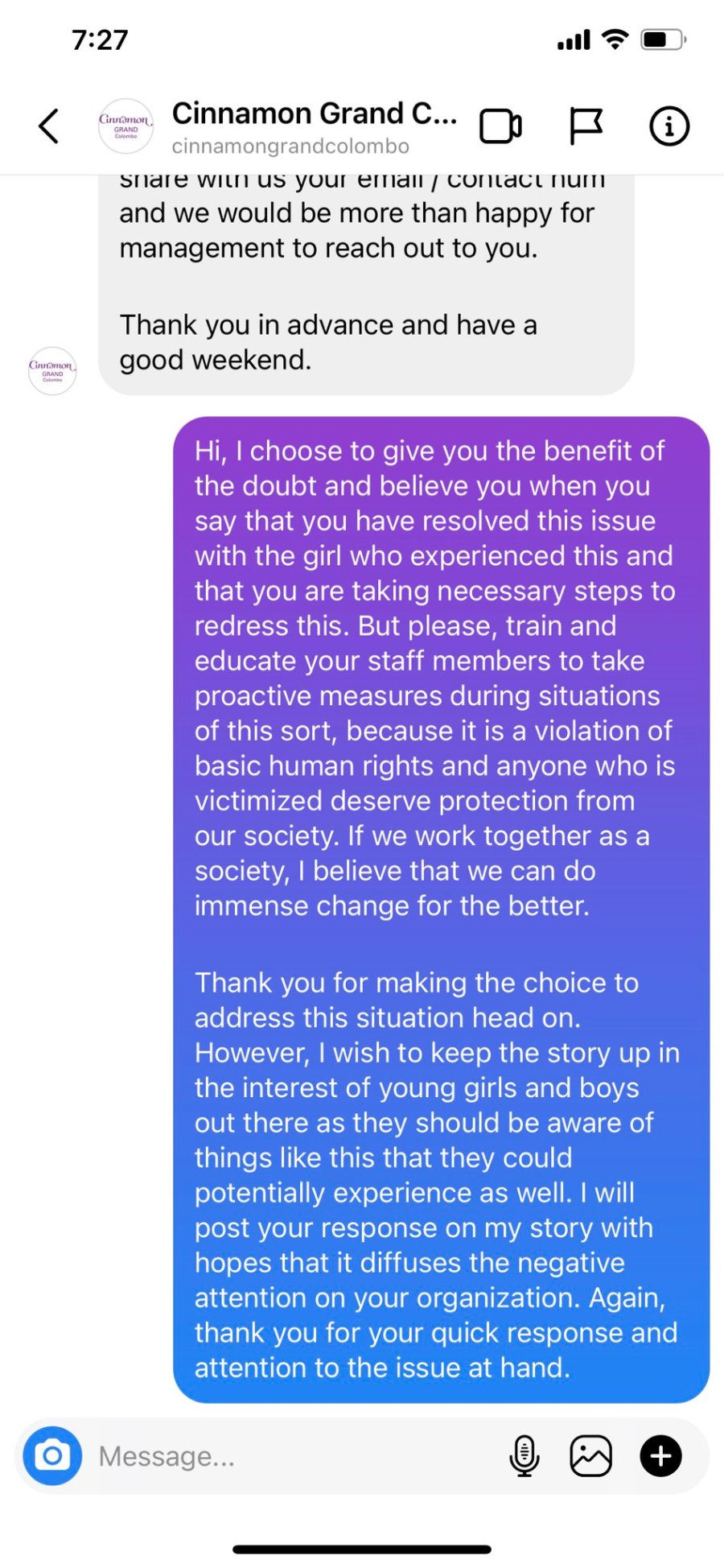The width and height of the screenshot is (724, 1568).
Task: Flag this conversation
Action: [586, 126]
